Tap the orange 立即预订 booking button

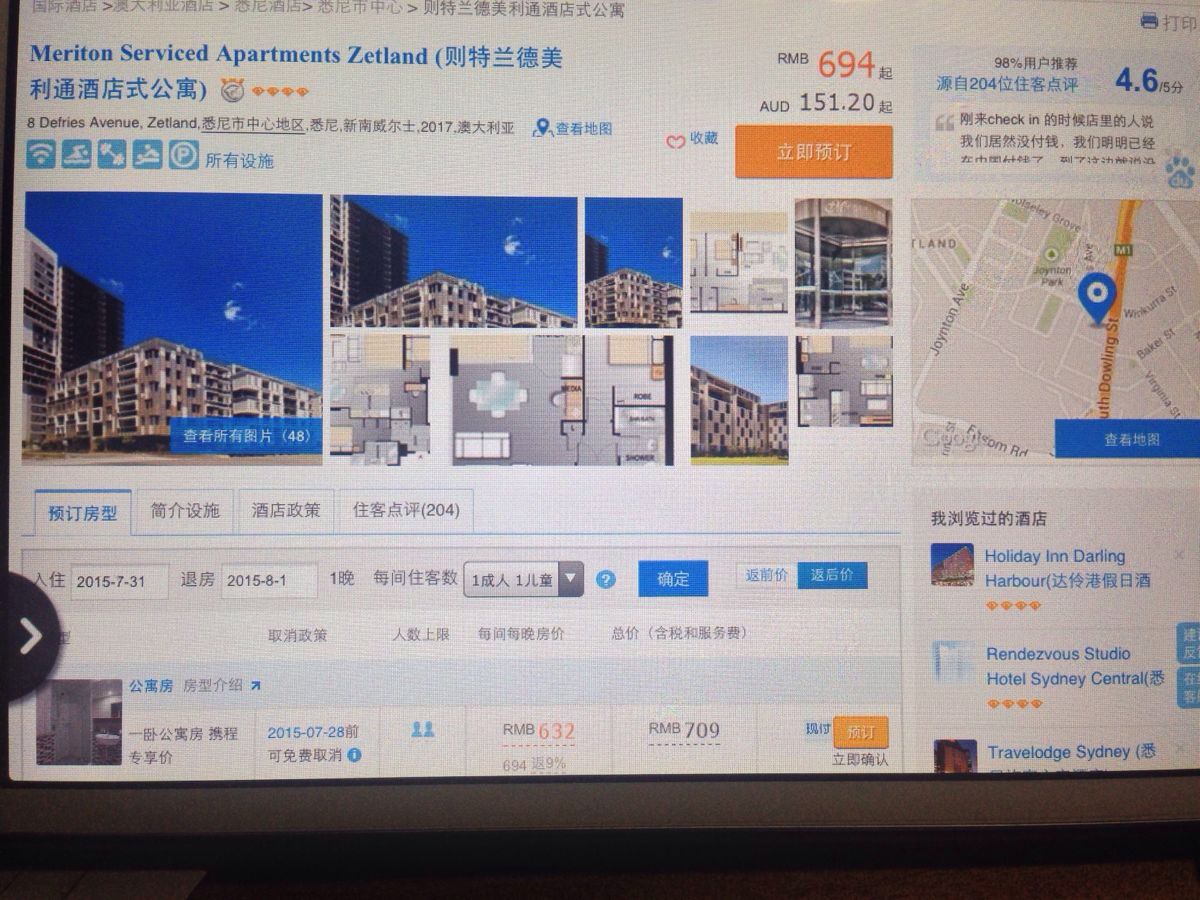coord(813,153)
